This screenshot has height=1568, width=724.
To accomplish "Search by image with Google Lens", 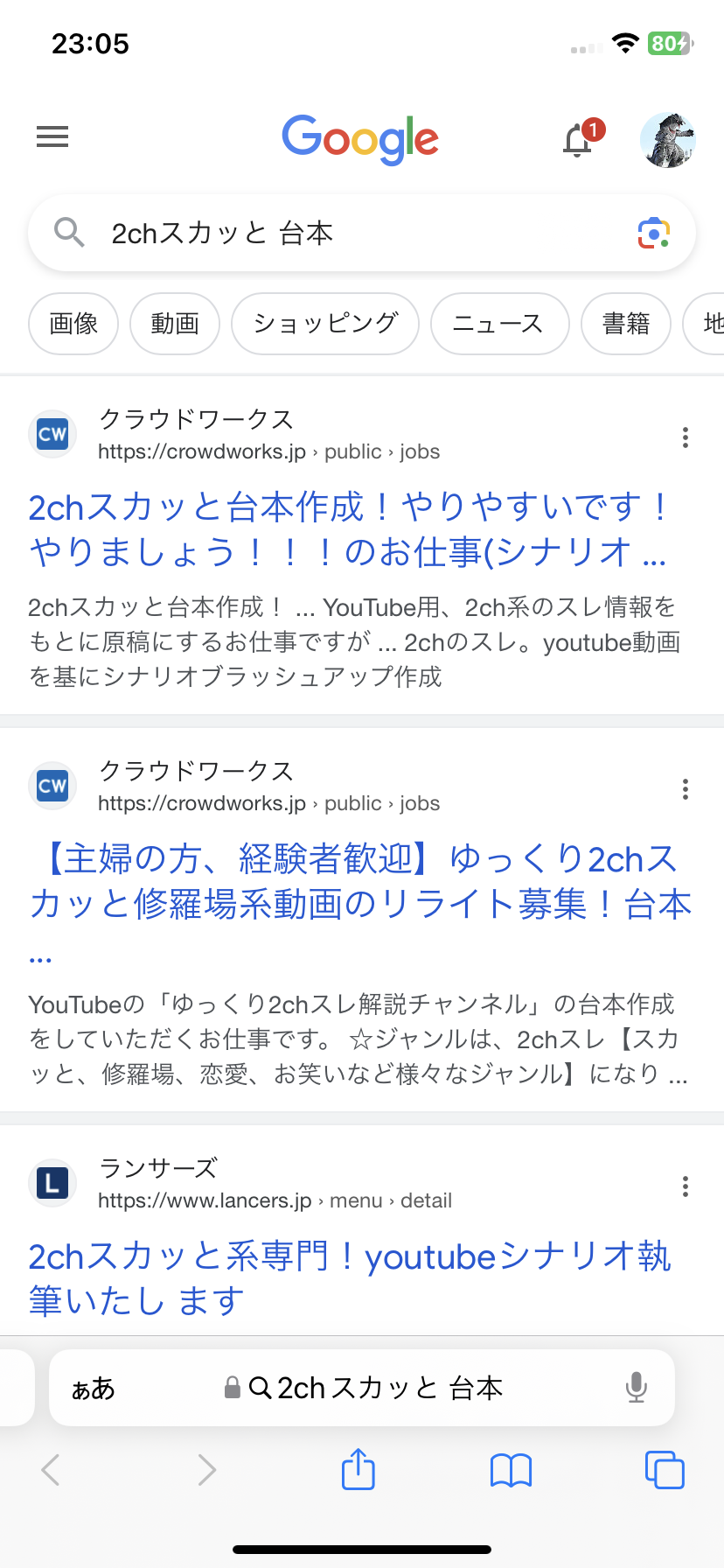I will [653, 234].
